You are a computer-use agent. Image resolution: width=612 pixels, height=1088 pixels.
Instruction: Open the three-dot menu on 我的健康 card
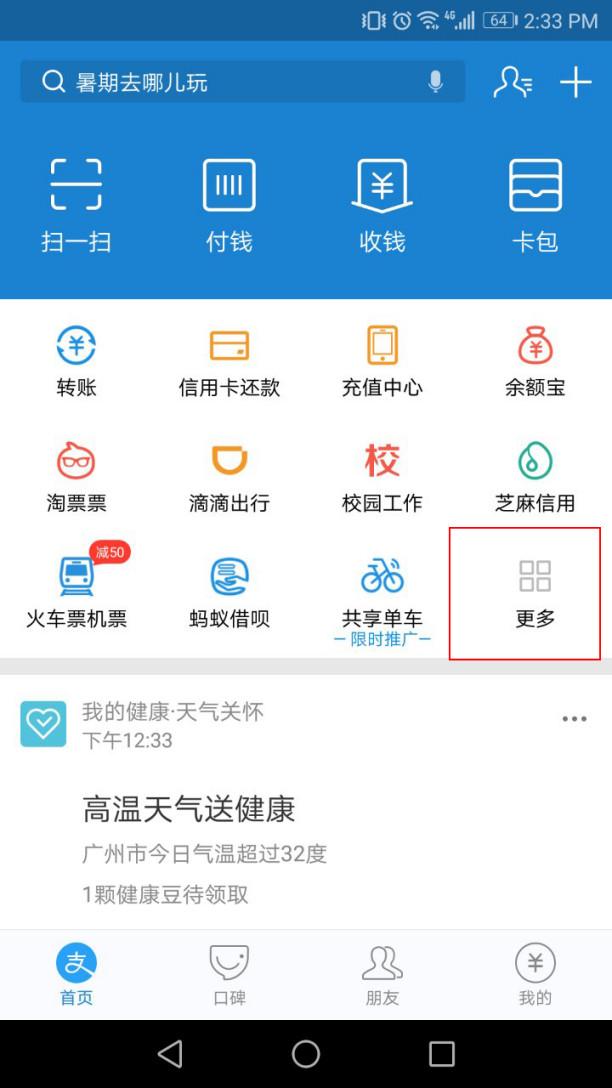[574, 719]
